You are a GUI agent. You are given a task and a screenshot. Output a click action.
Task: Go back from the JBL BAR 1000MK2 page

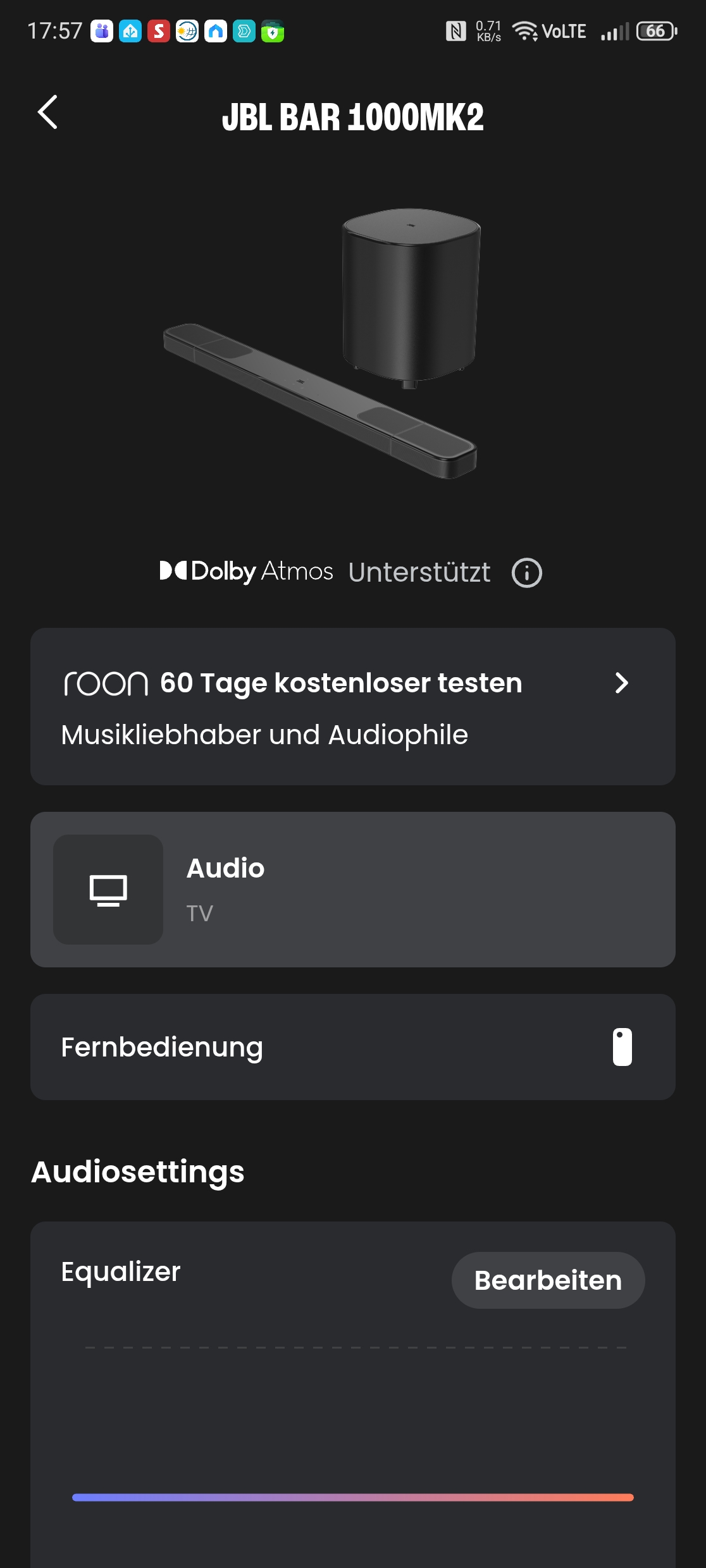tap(48, 113)
